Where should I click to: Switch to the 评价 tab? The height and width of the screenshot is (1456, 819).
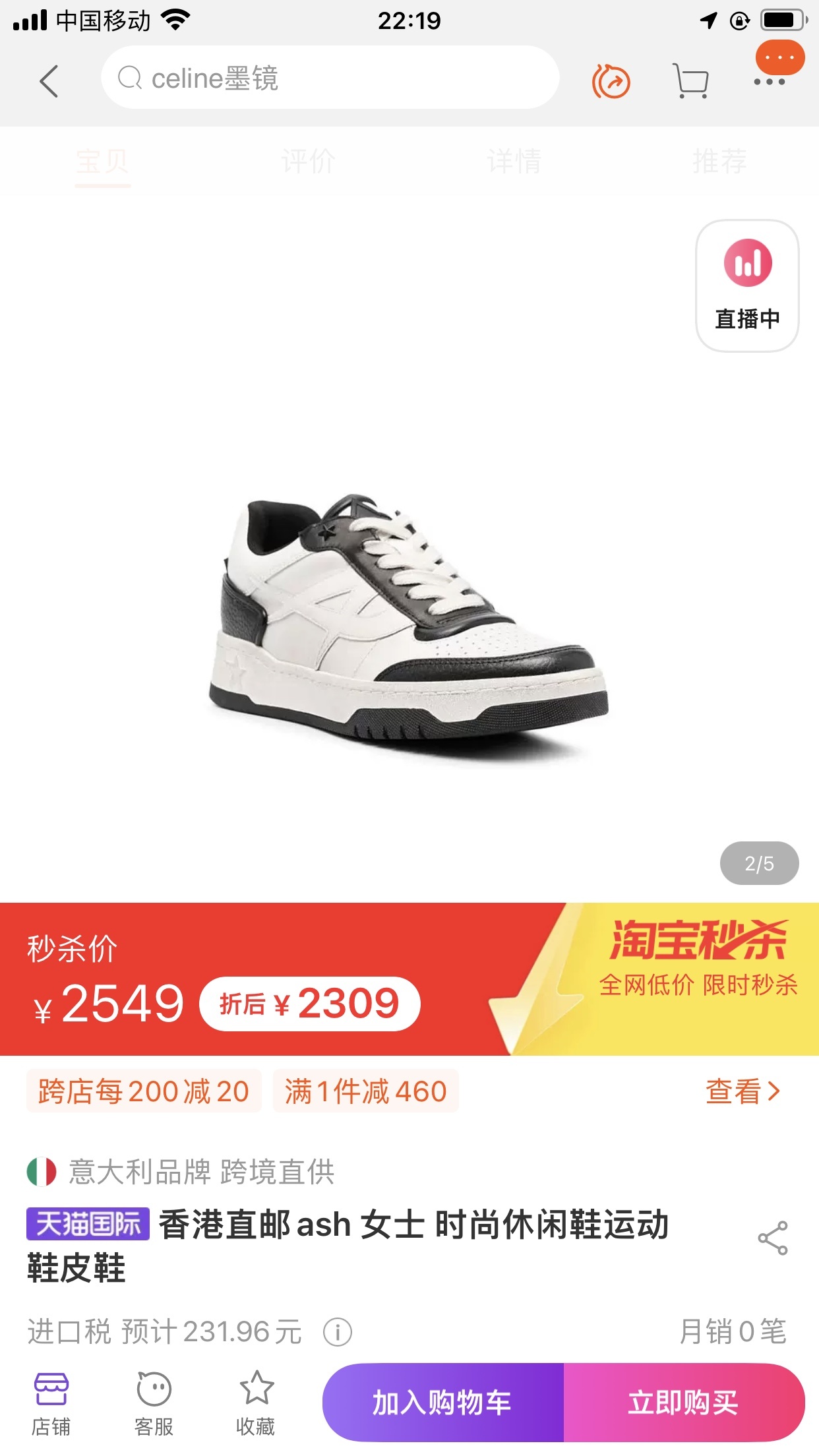[308, 162]
